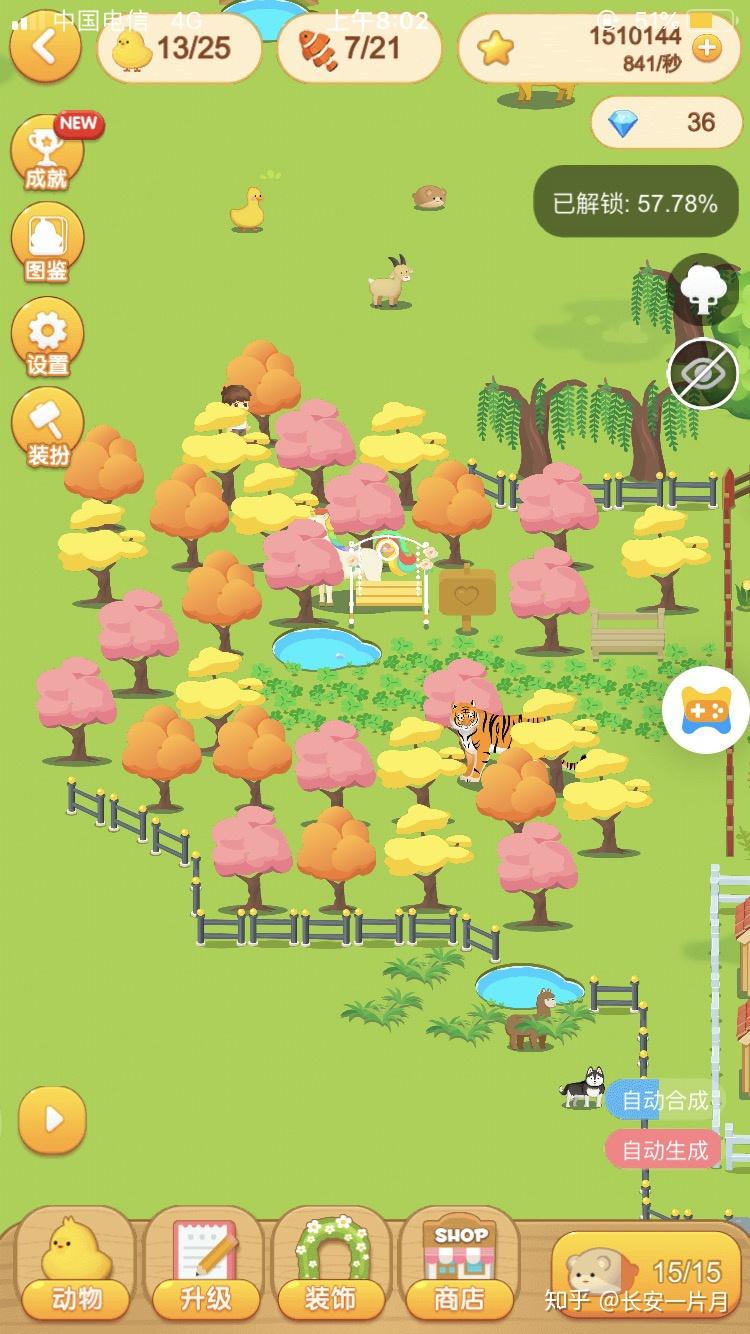Add more stars with the plus button
The image size is (750, 1334).
(706, 48)
